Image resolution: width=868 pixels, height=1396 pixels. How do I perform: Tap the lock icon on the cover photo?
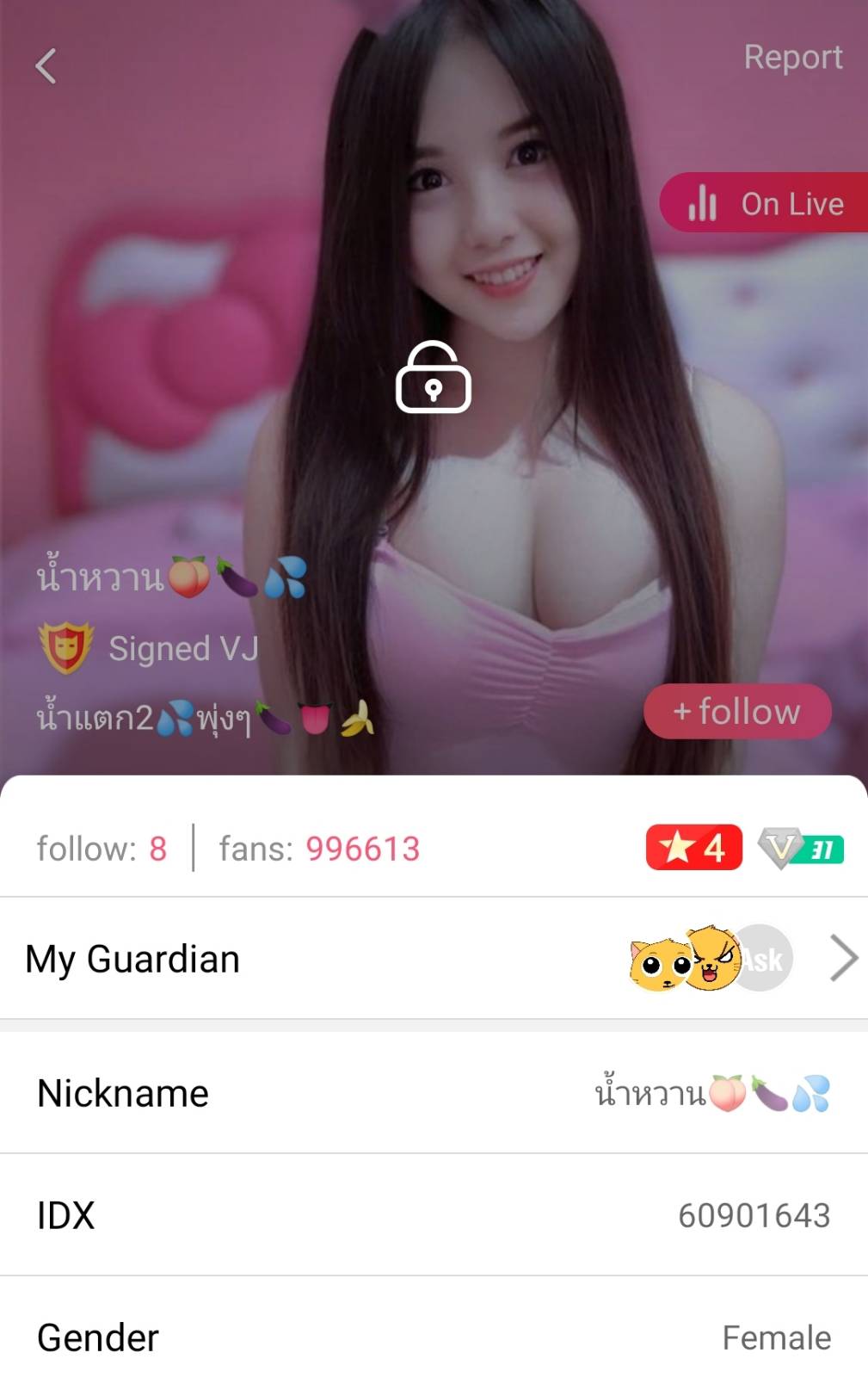433,378
